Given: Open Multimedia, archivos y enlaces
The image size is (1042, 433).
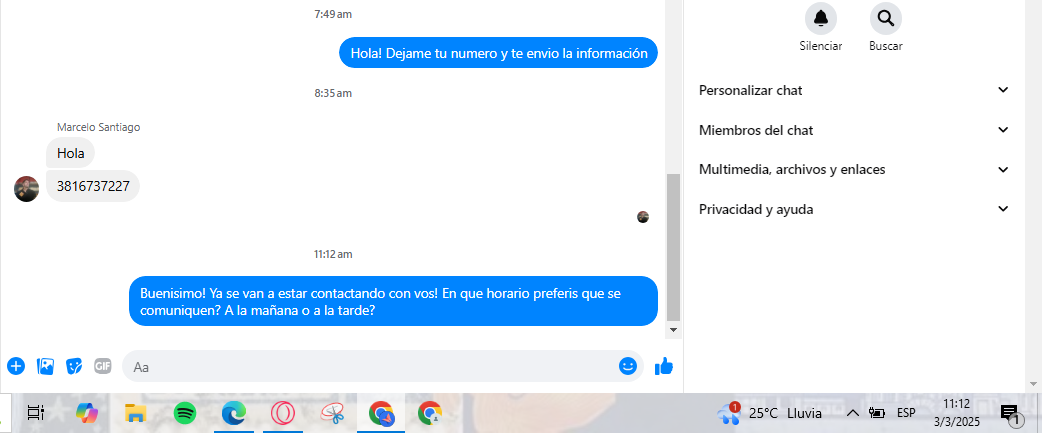Looking at the screenshot, I should tap(855, 170).
